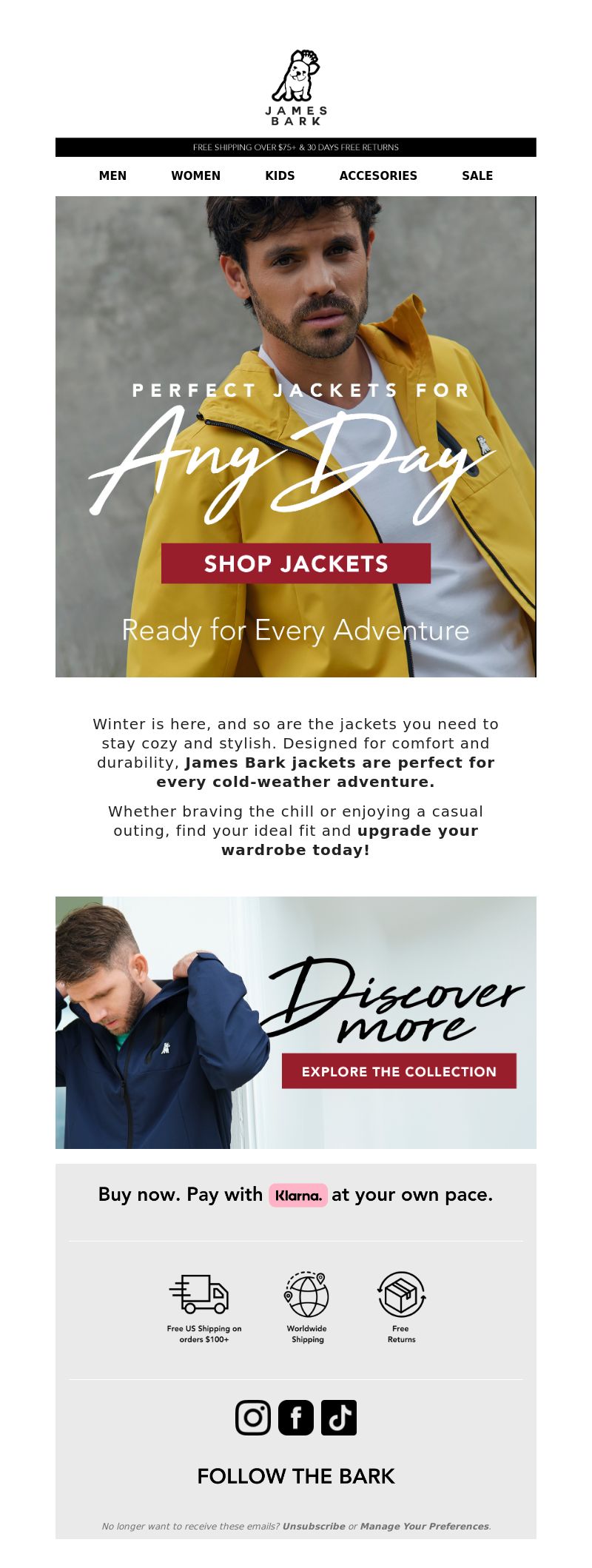This screenshot has width=592, height=1568.
Task: Open the ACCESORIES category
Action: (x=378, y=175)
